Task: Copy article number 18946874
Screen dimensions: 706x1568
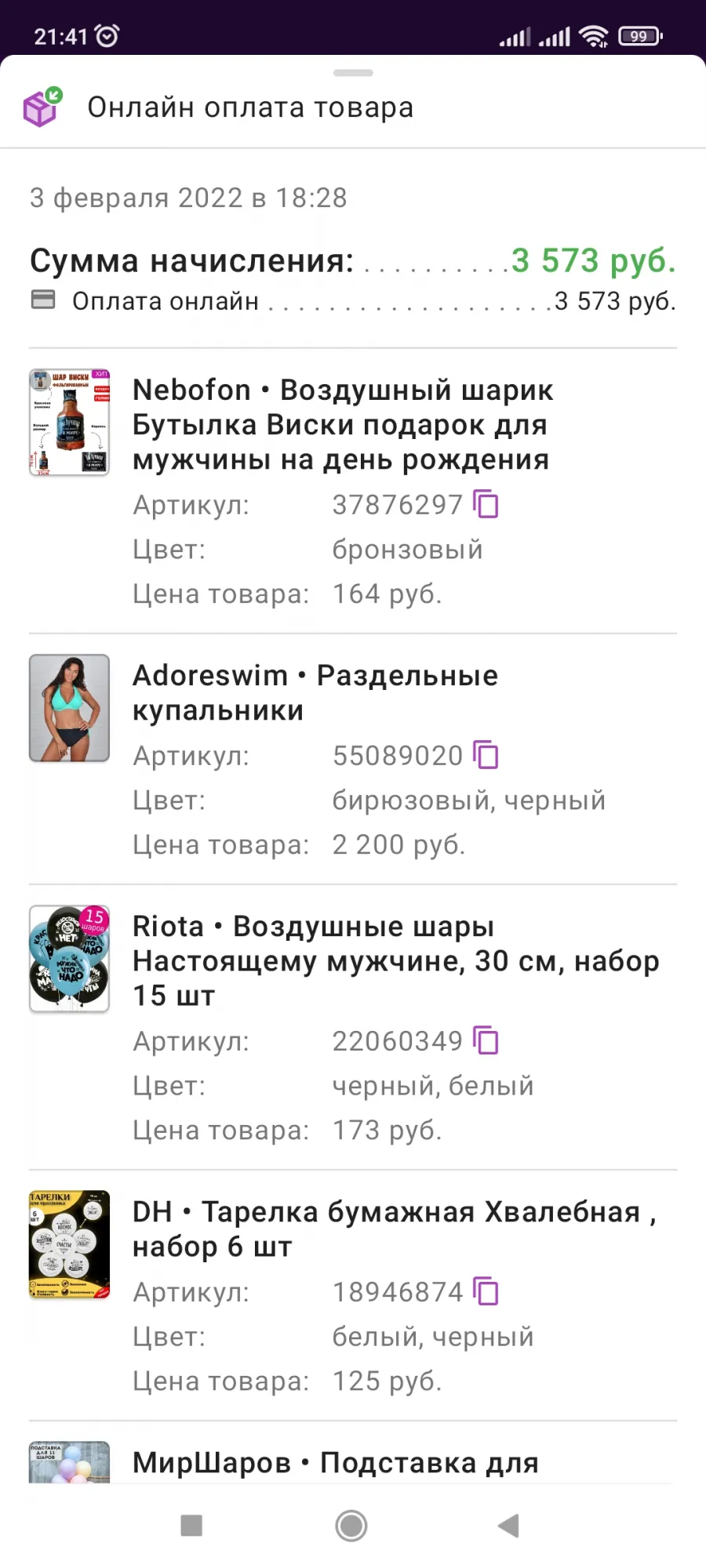Action: (x=486, y=1291)
